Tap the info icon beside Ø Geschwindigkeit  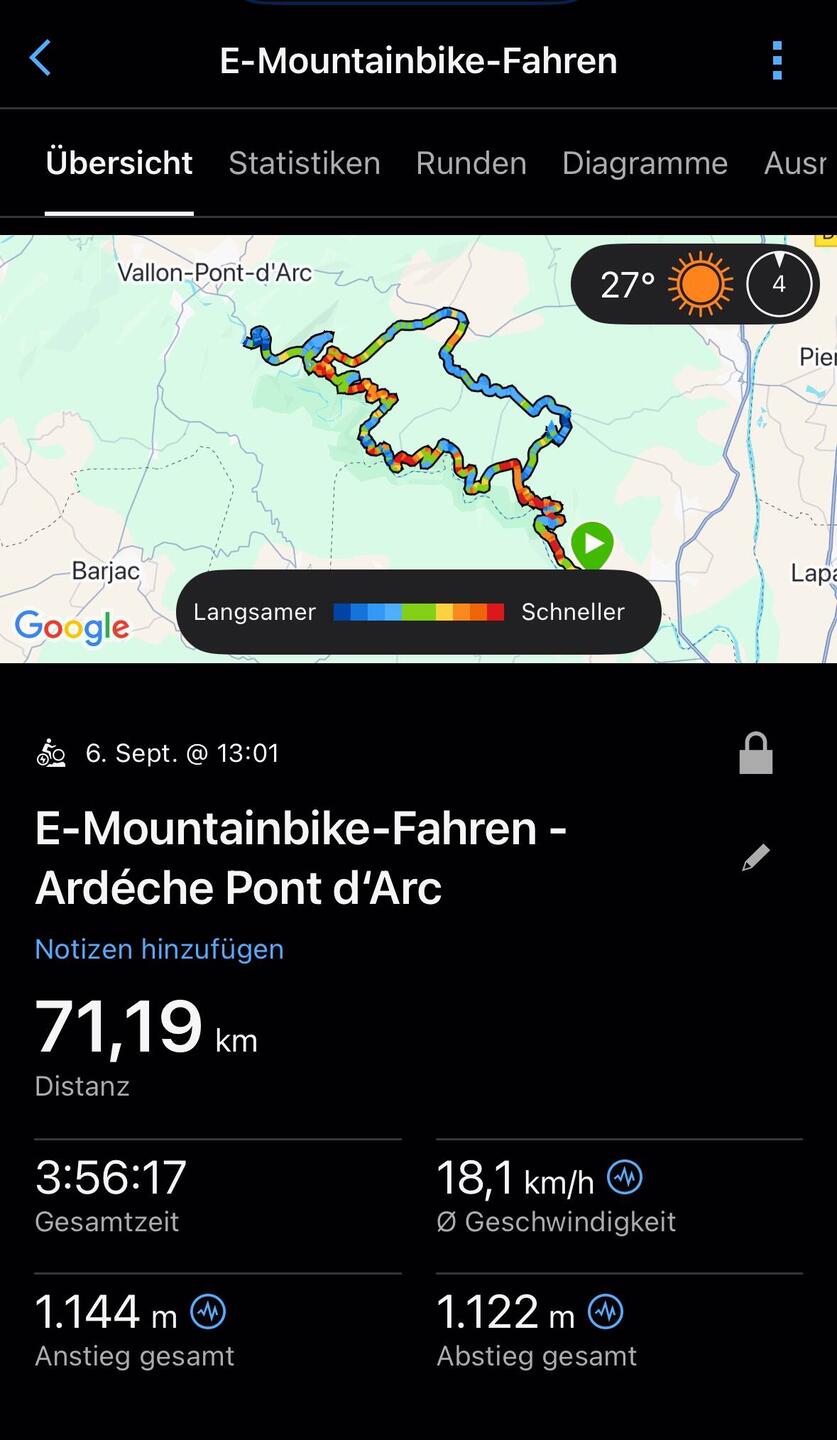[x=625, y=1177]
